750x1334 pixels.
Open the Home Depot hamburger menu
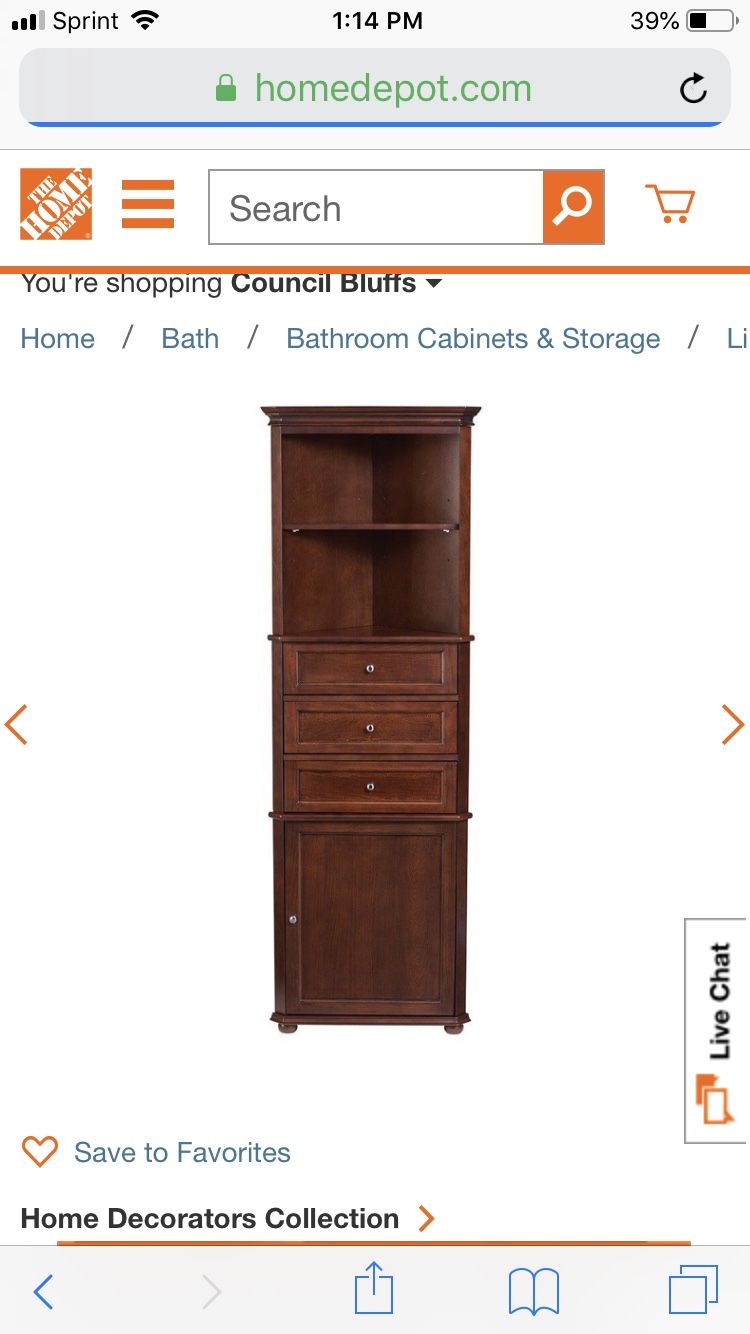[x=147, y=204]
